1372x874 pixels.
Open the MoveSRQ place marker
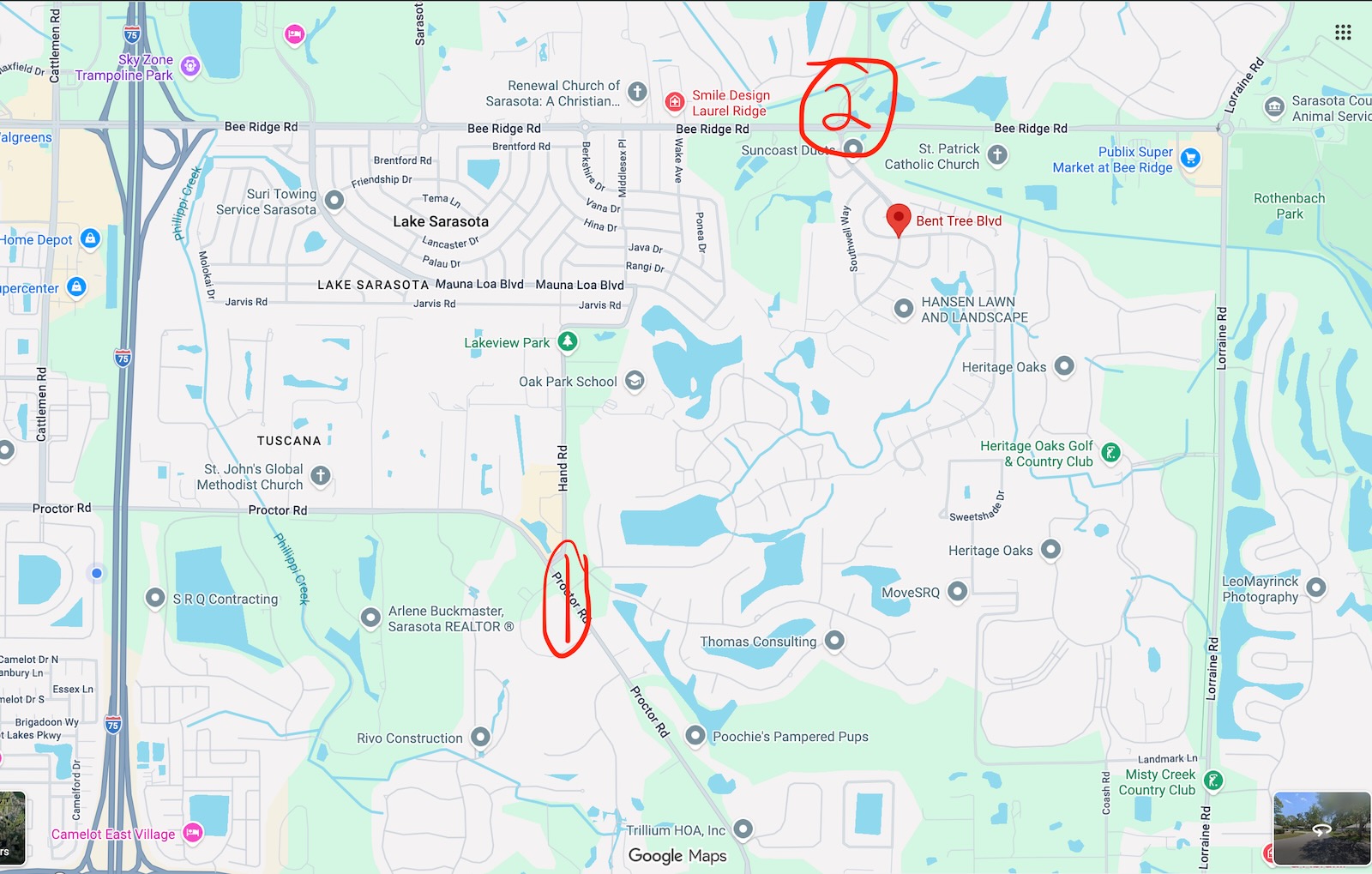click(x=958, y=591)
